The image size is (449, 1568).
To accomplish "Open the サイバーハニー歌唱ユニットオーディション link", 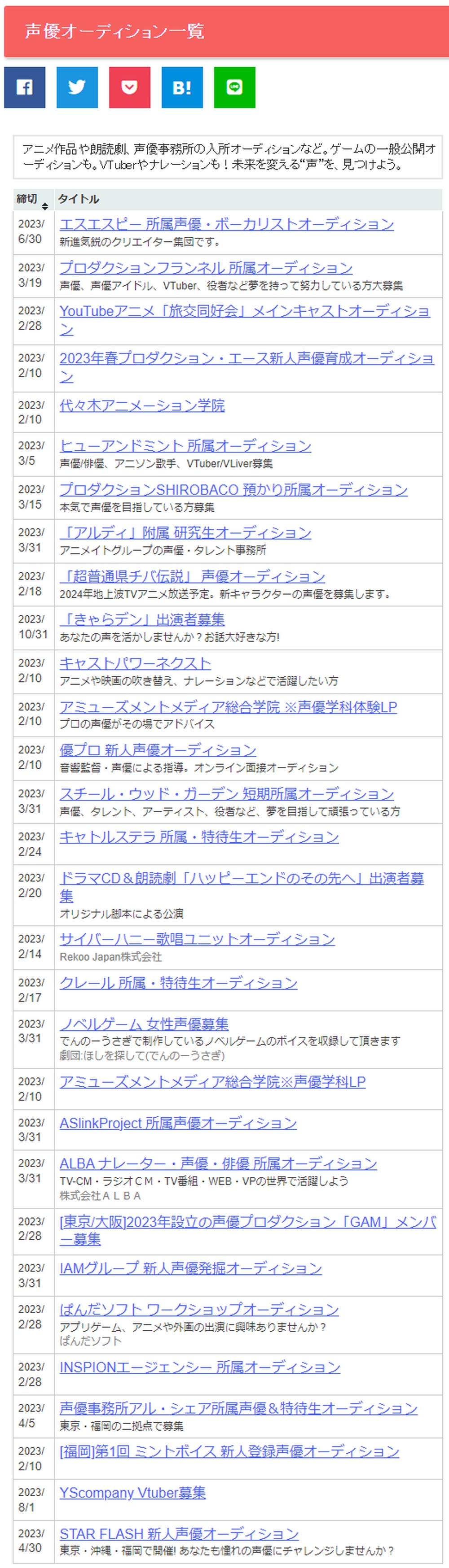I will 197,939.
